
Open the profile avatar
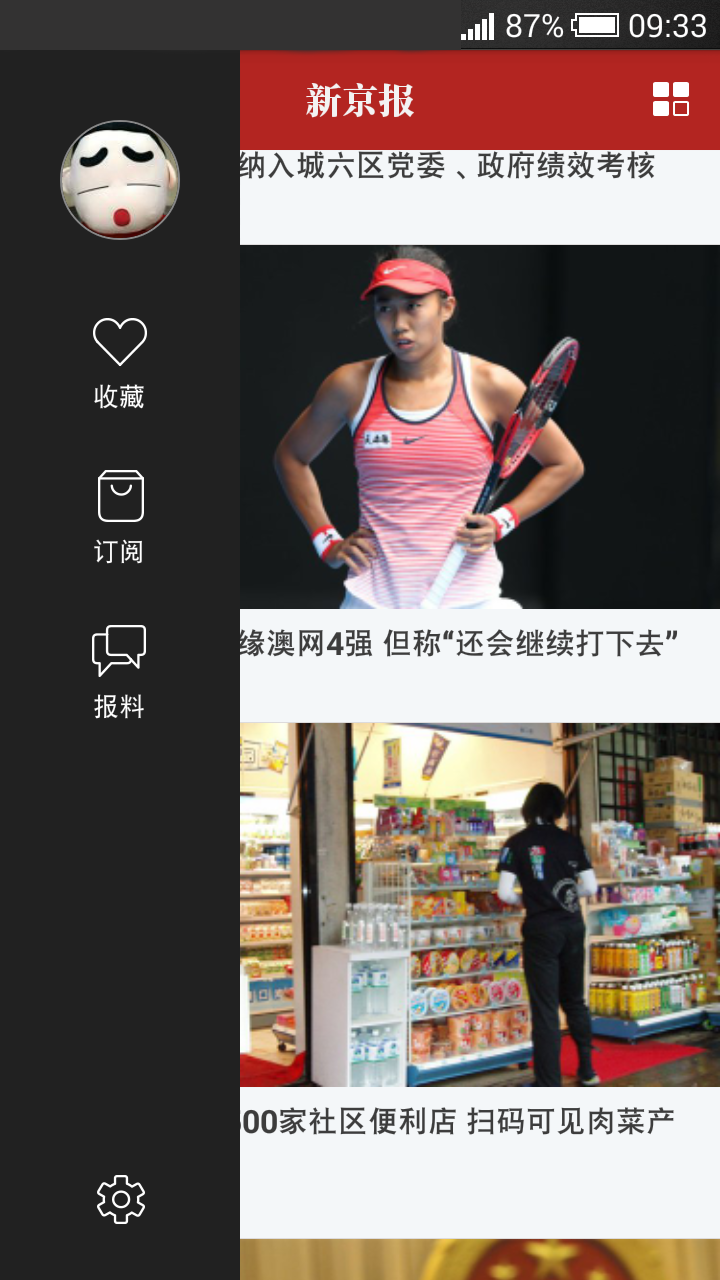[120, 180]
